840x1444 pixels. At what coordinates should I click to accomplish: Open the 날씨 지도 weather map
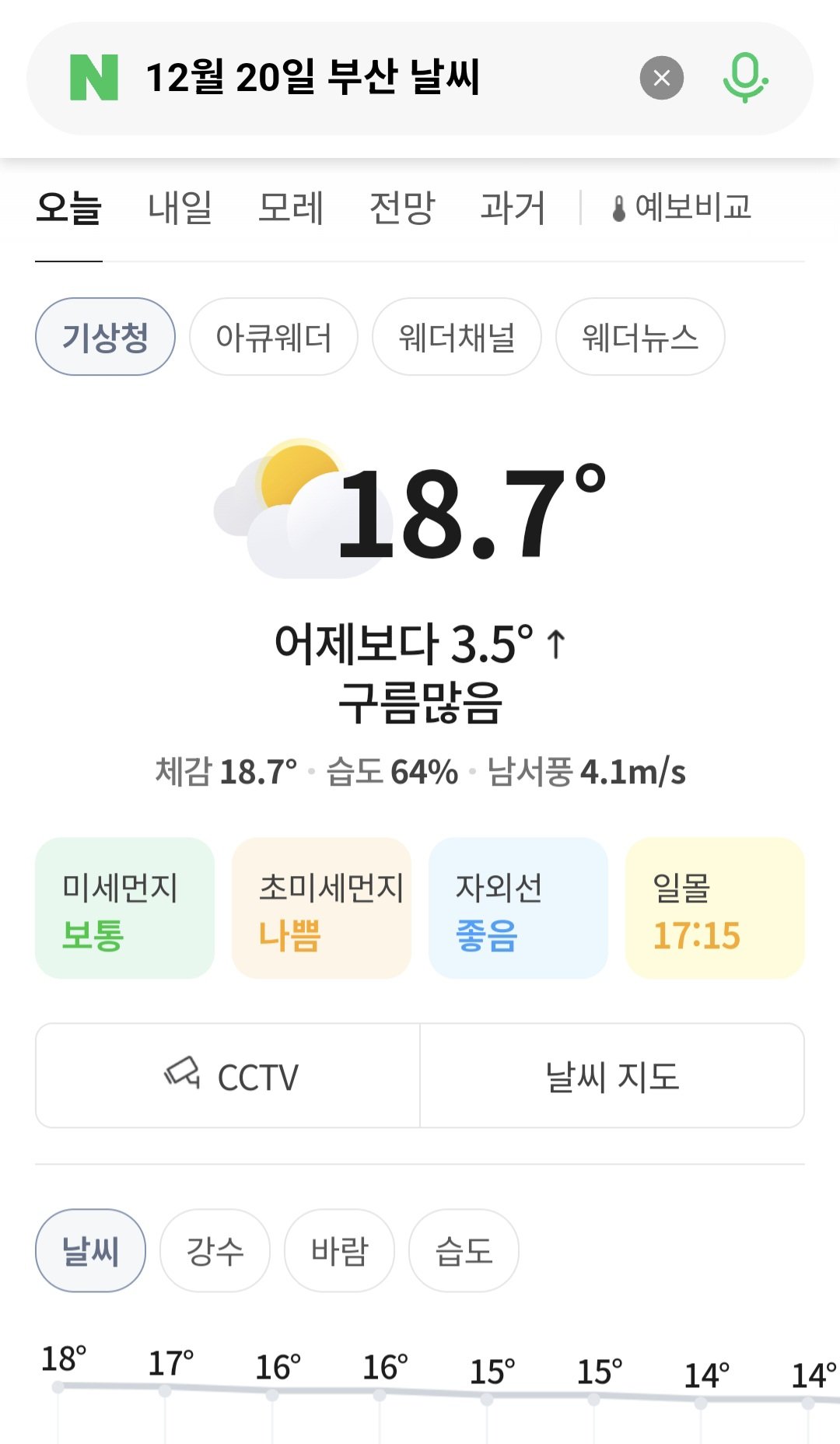click(x=611, y=1076)
